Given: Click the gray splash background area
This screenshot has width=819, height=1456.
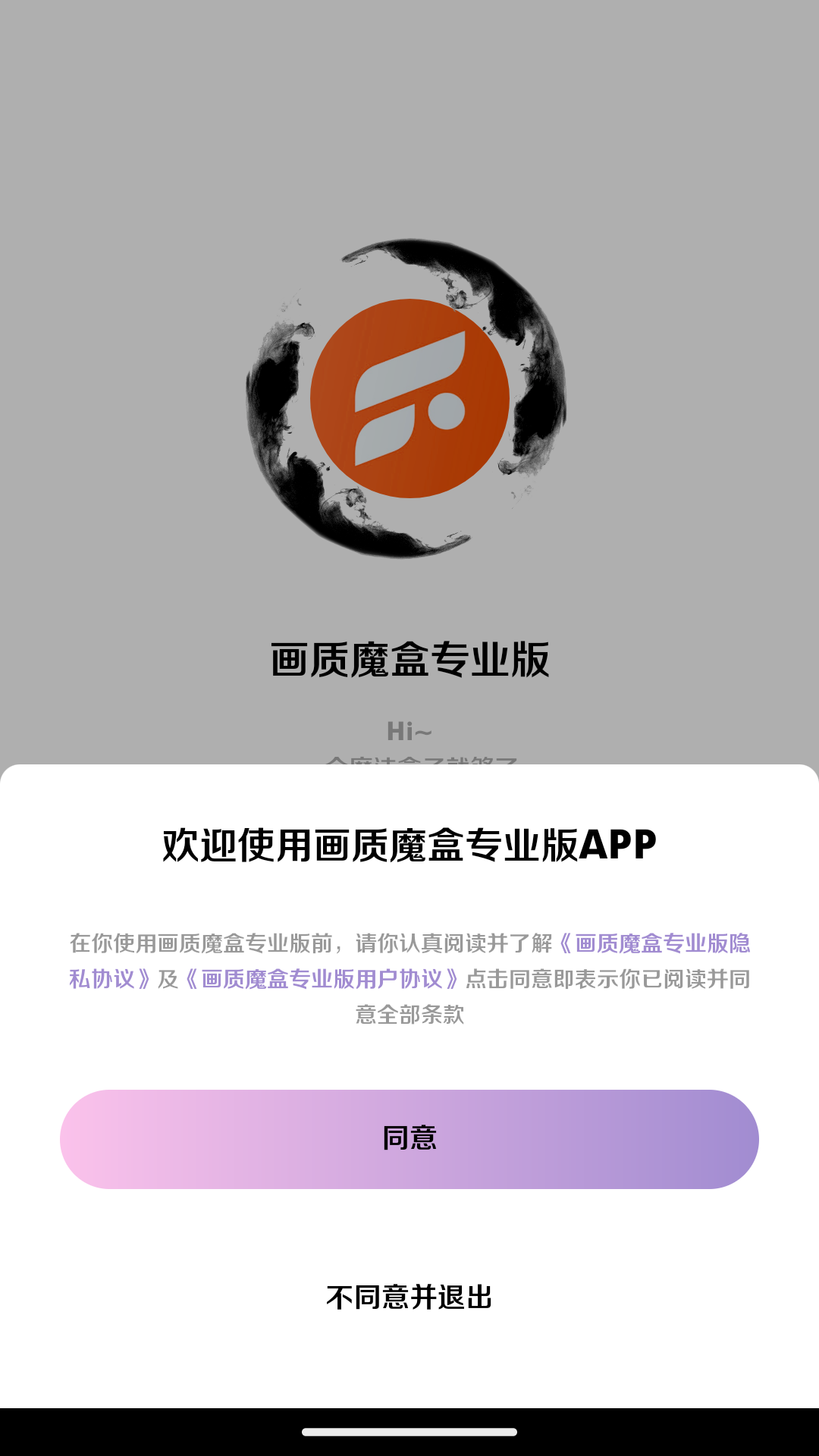Looking at the screenshot, I should click(114, 152).
